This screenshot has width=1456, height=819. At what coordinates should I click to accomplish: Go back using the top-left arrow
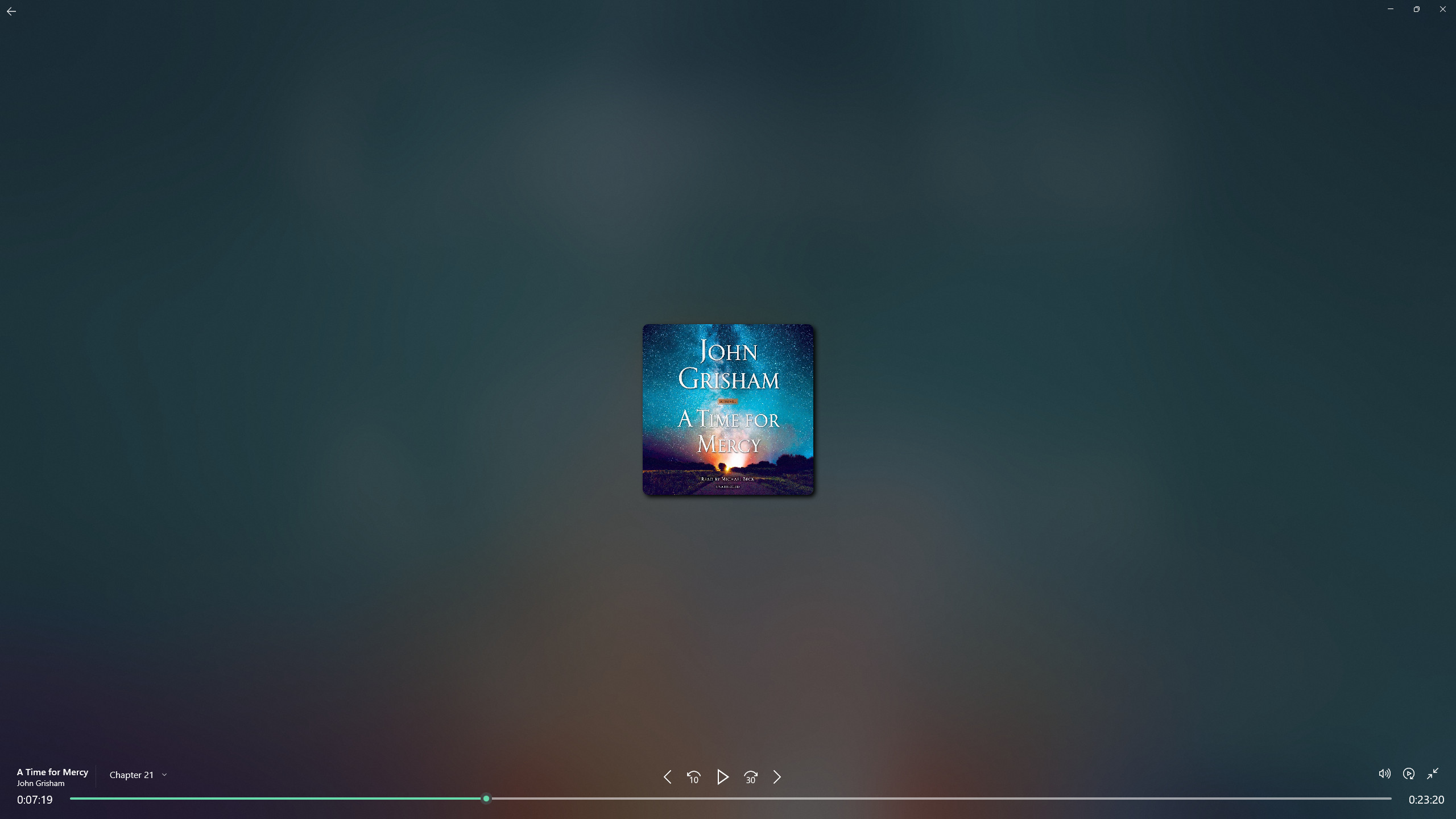tap(11, 11)
